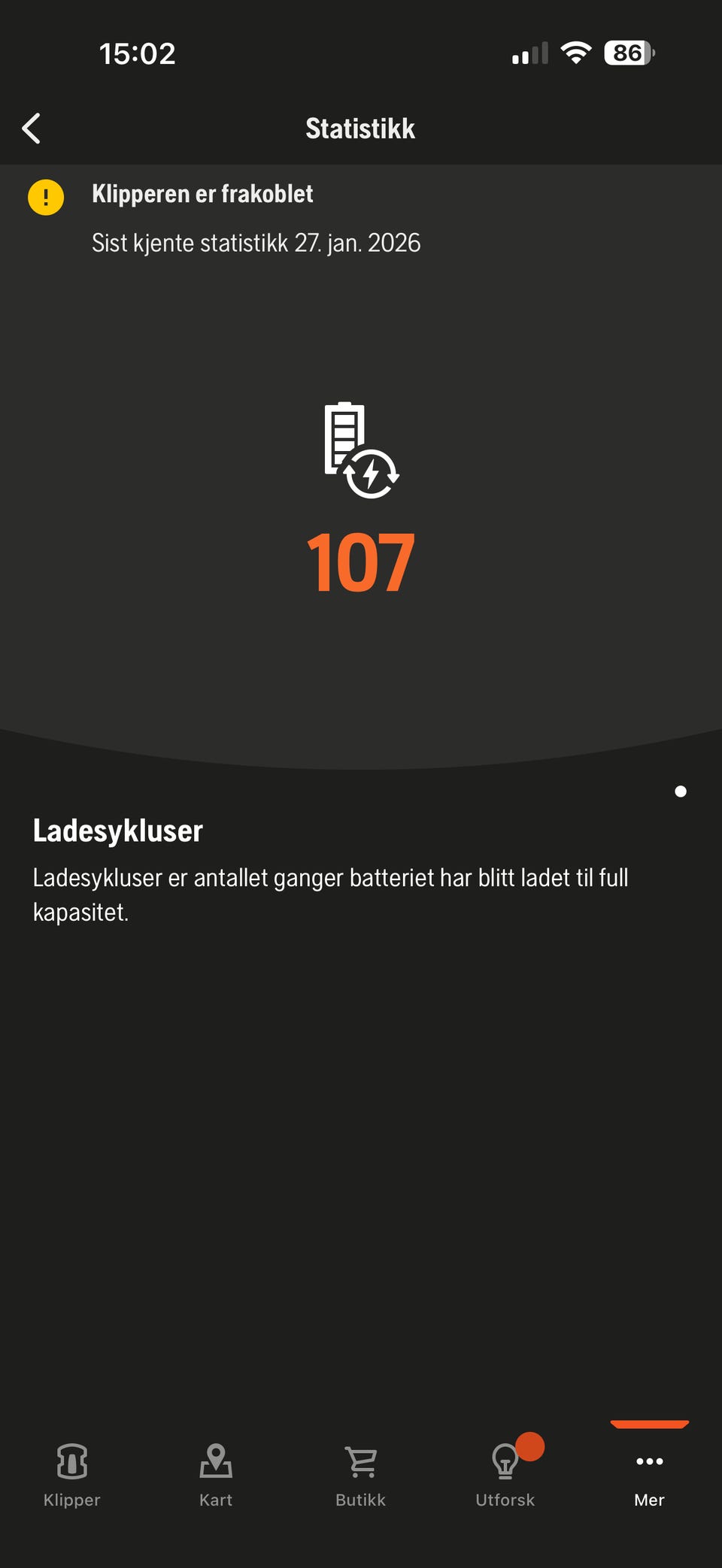The width and height of the screenshot is (722, 1568).
Task: Tap the Mer ellipsis icon
Action: [x=649, y=1462]
